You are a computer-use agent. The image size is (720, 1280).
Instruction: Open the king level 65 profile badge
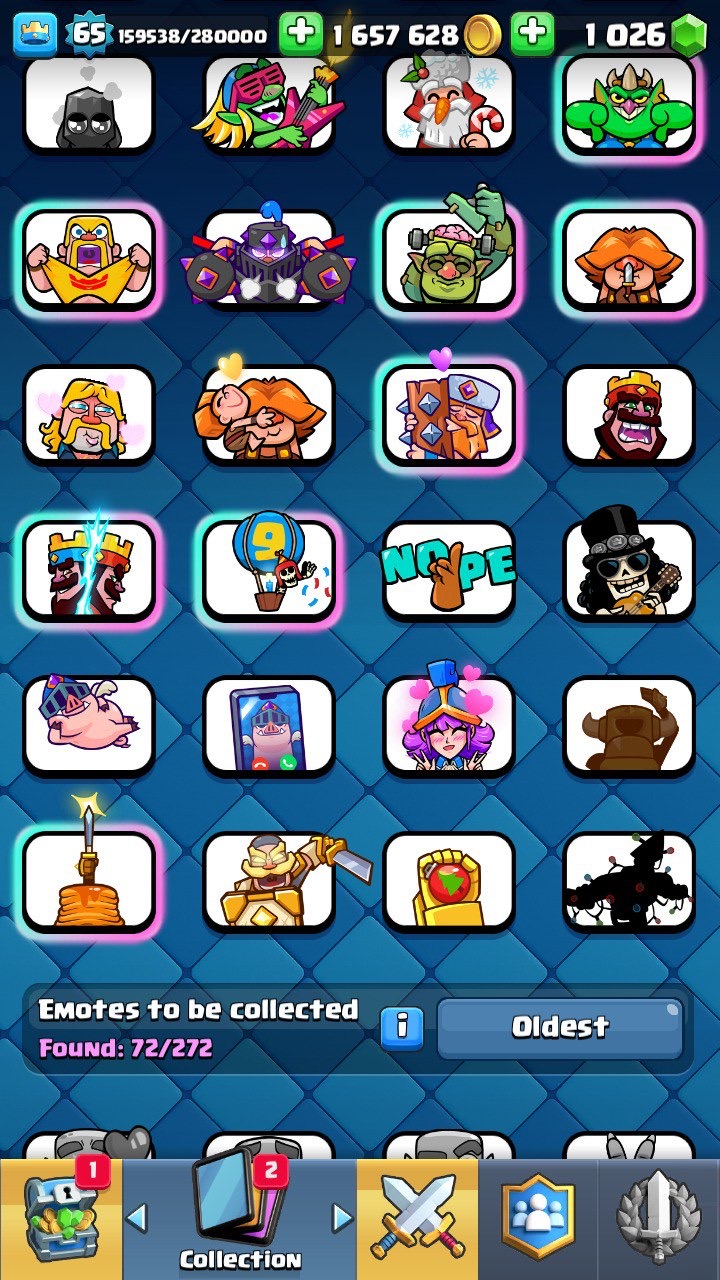coord(89,35)
